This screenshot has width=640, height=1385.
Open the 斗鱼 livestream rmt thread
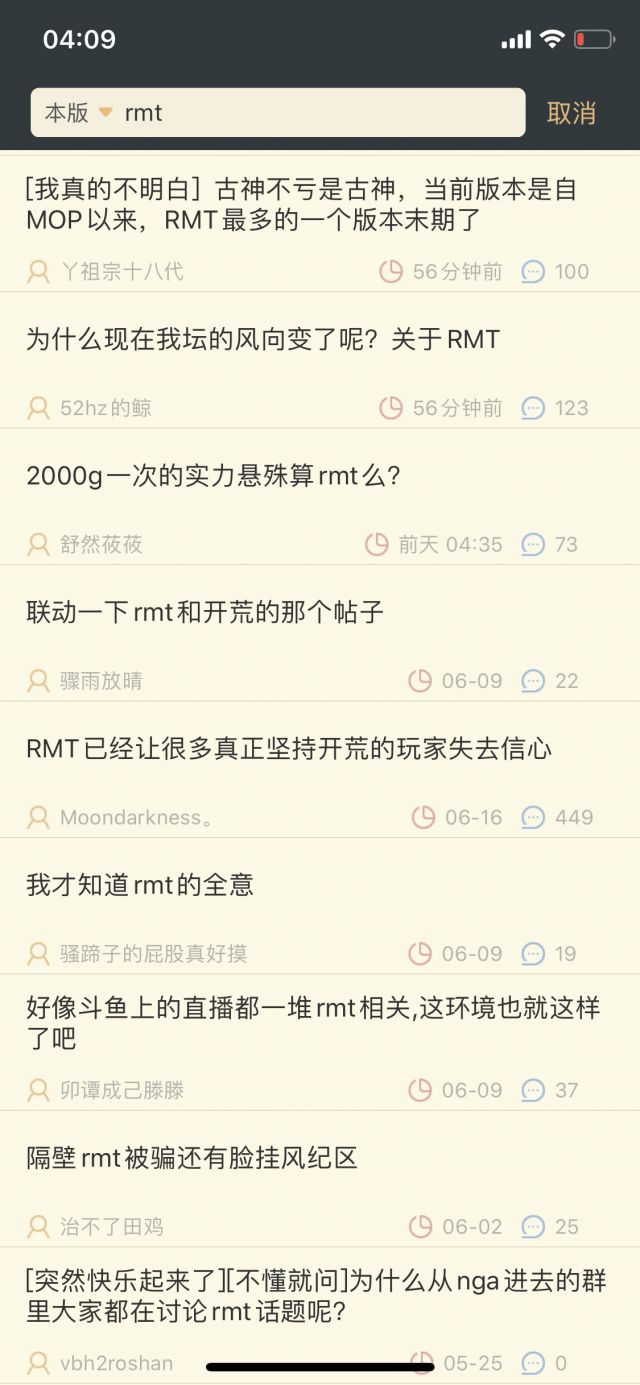[313, 1022]
